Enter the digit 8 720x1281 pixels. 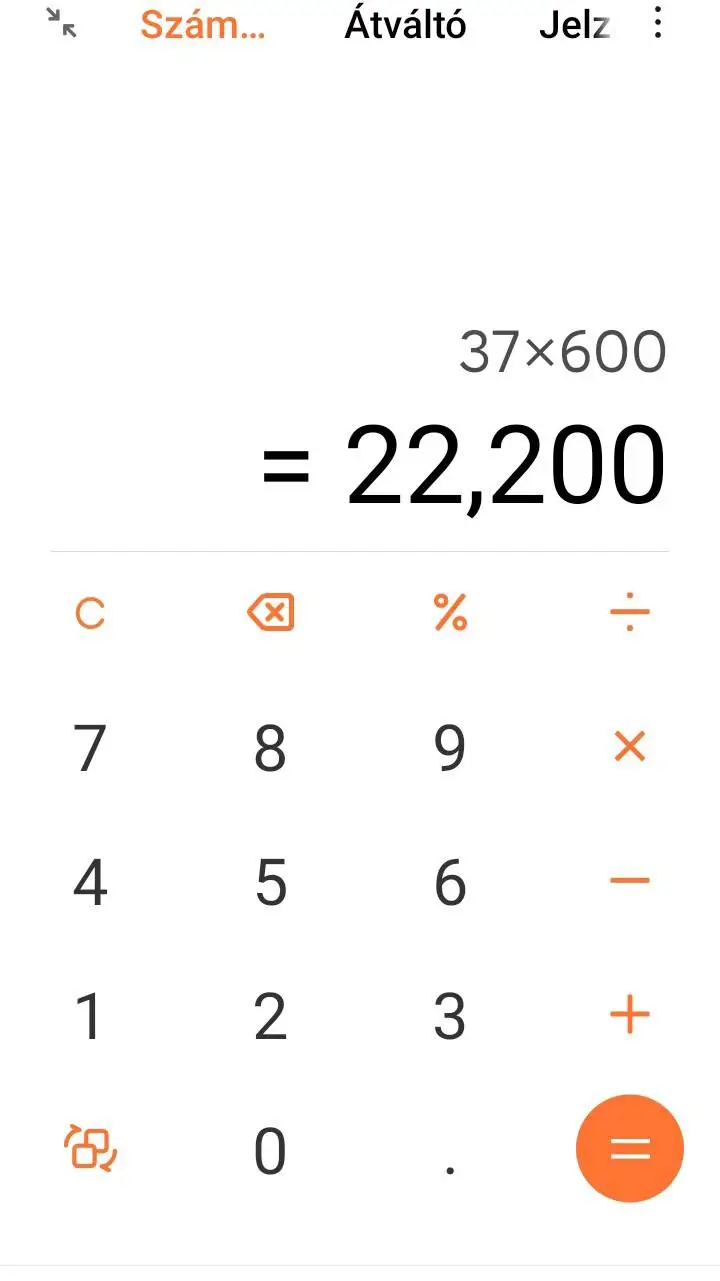tap(270, 748)
